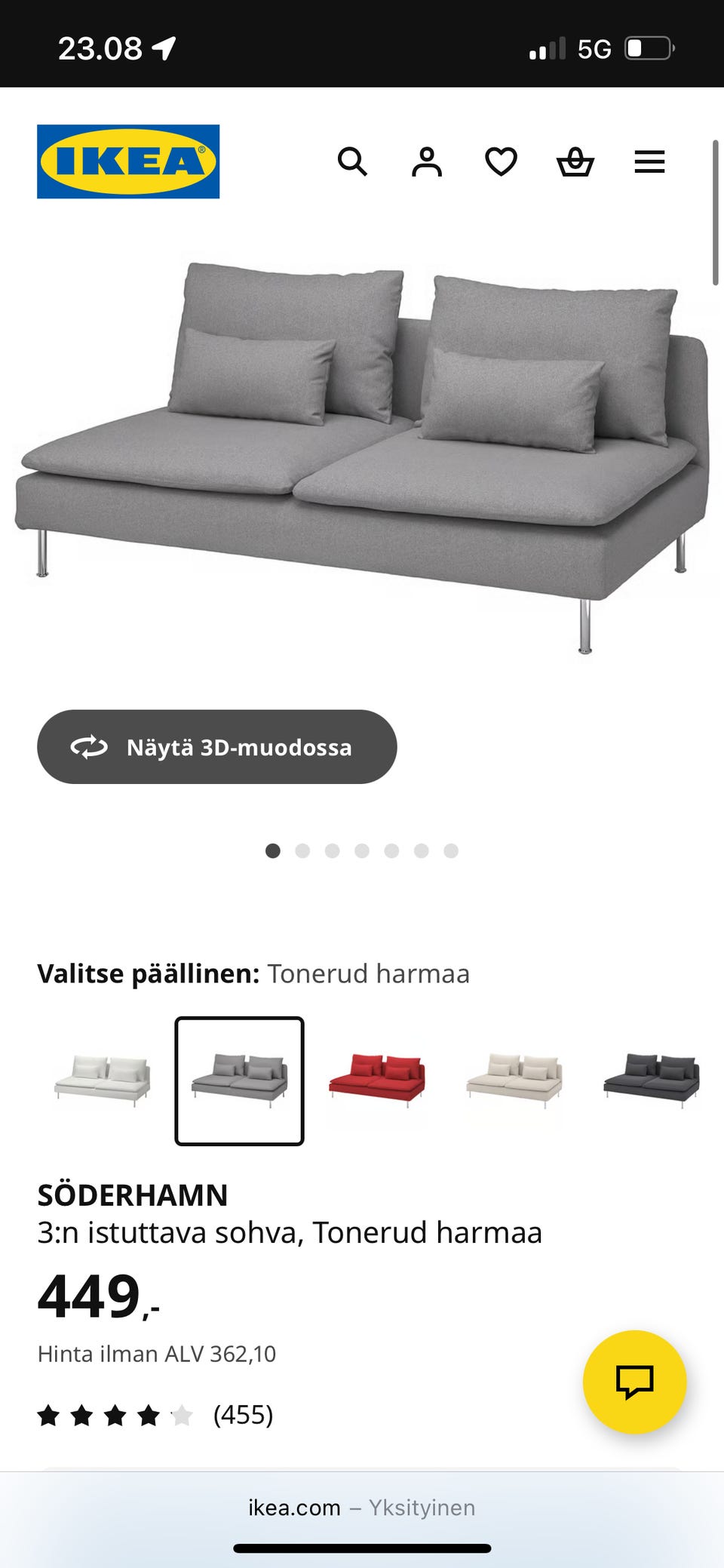This screenshot has width=724, height=1568.
Task: Select the red sofa cover option
Action: [x=377, y=1081]
